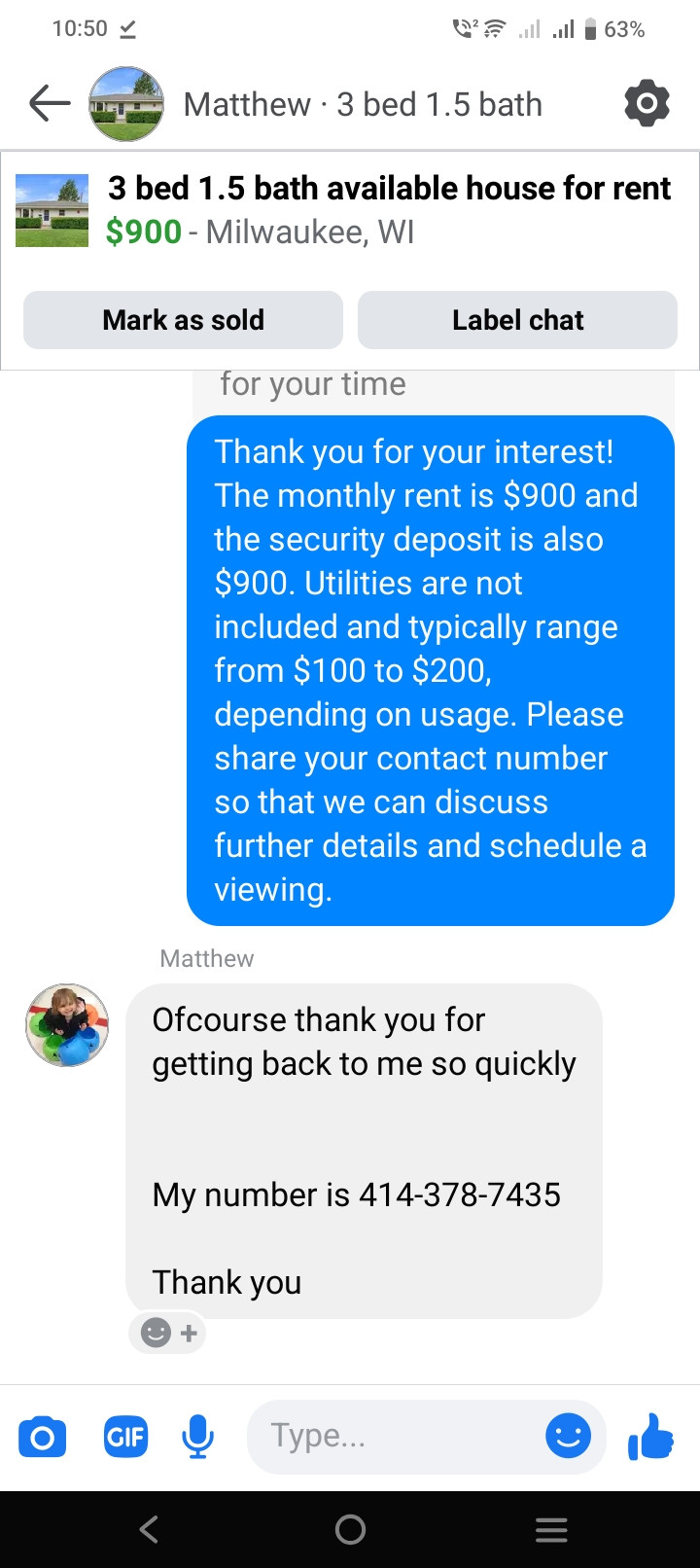Open the GIF picker
700x1568 pixels.
coord(125,1437)
